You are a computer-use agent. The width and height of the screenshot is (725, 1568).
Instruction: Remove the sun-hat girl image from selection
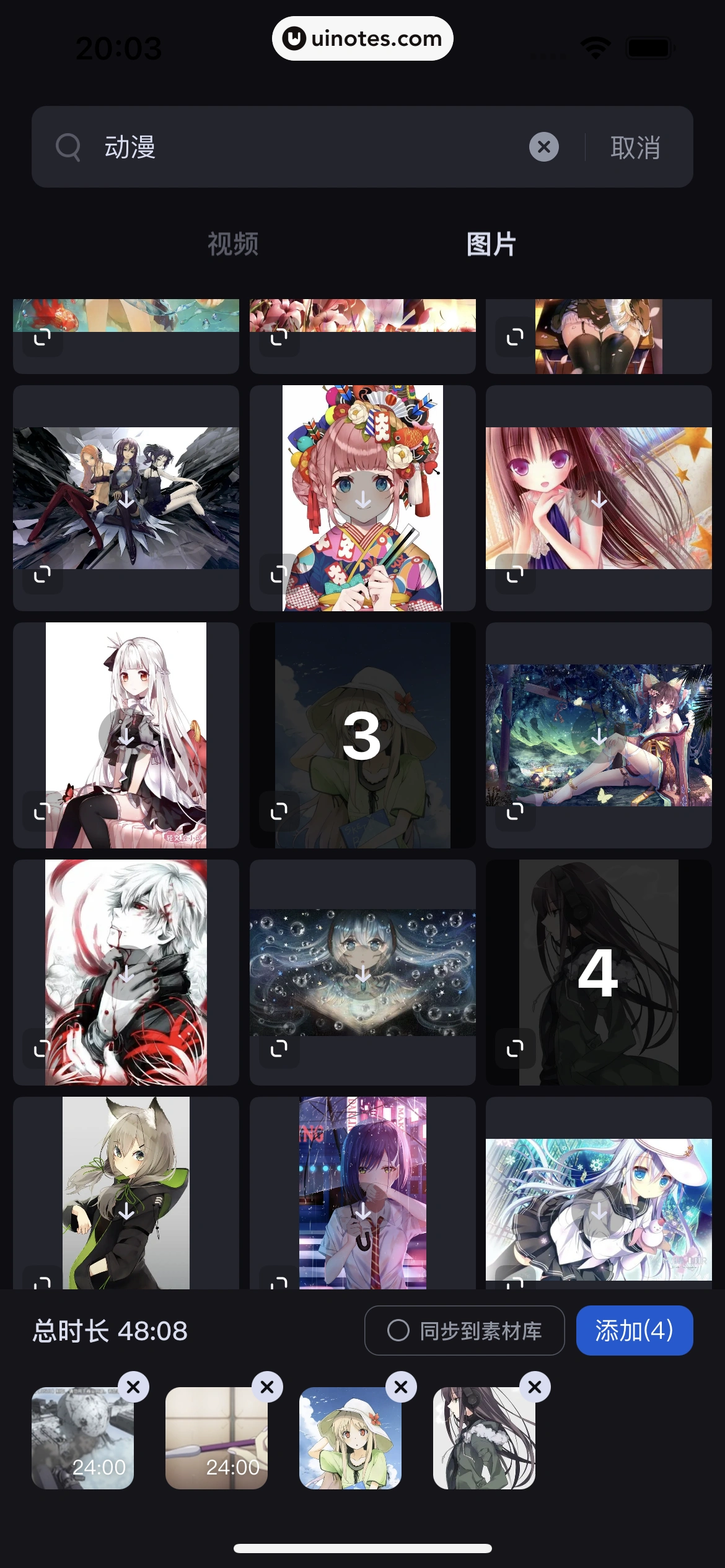click(x=401, y=1388)
